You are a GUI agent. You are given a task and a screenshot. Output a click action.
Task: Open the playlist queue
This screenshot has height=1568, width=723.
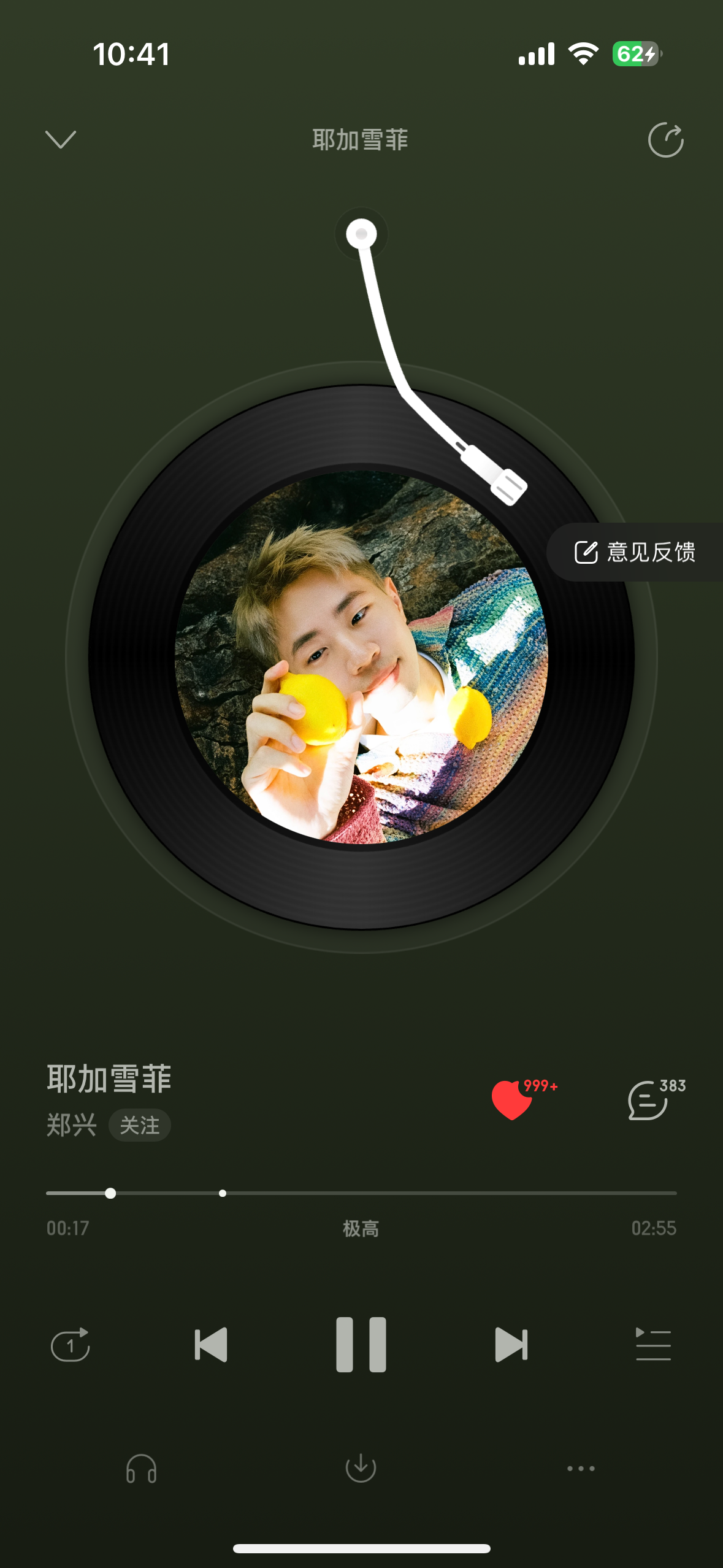pyautogui.click(x=653, y=1345)
